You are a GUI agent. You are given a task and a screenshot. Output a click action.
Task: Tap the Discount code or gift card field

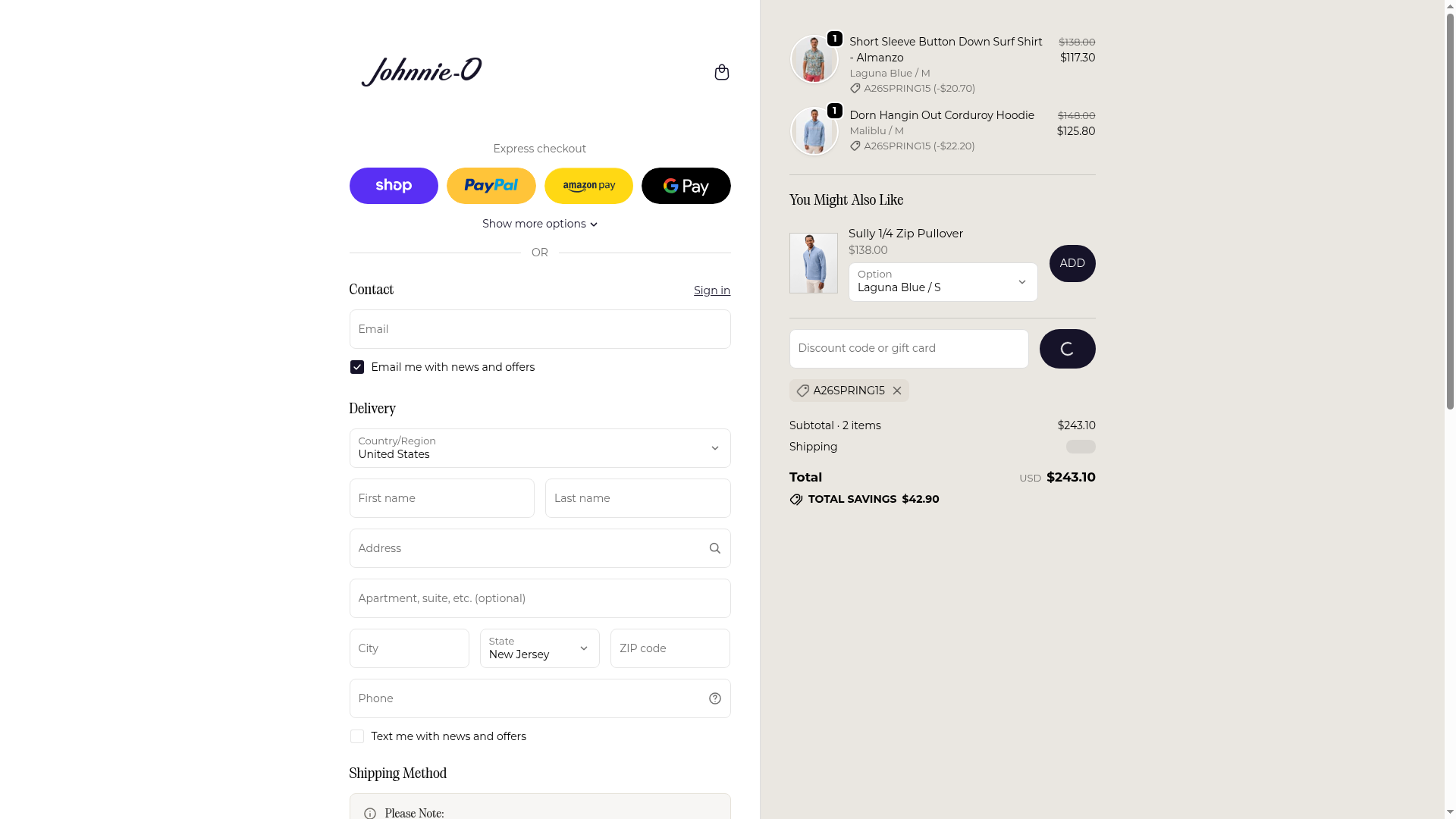(908, 349)
